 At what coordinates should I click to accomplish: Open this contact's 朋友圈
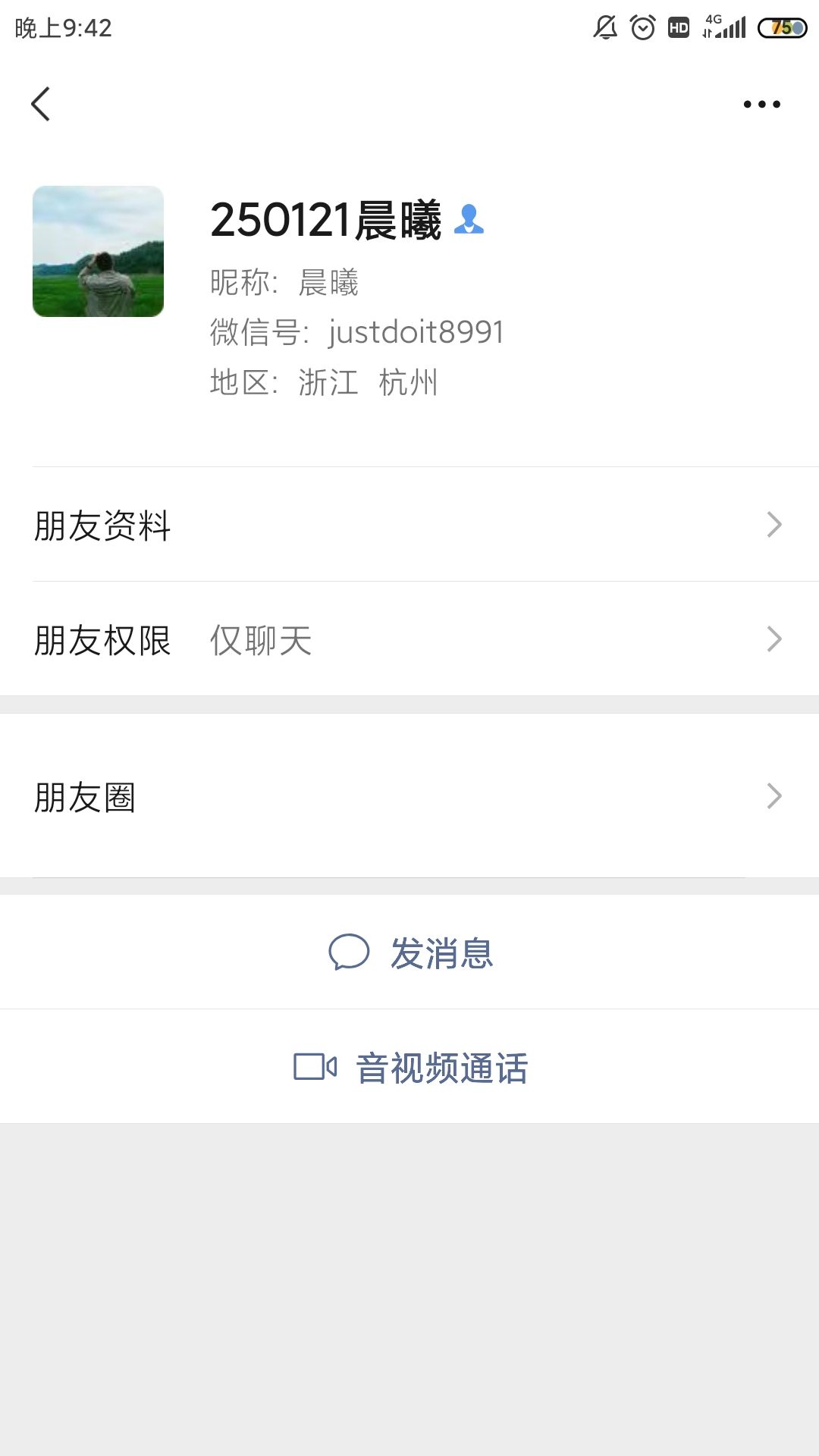coord(409,796)
